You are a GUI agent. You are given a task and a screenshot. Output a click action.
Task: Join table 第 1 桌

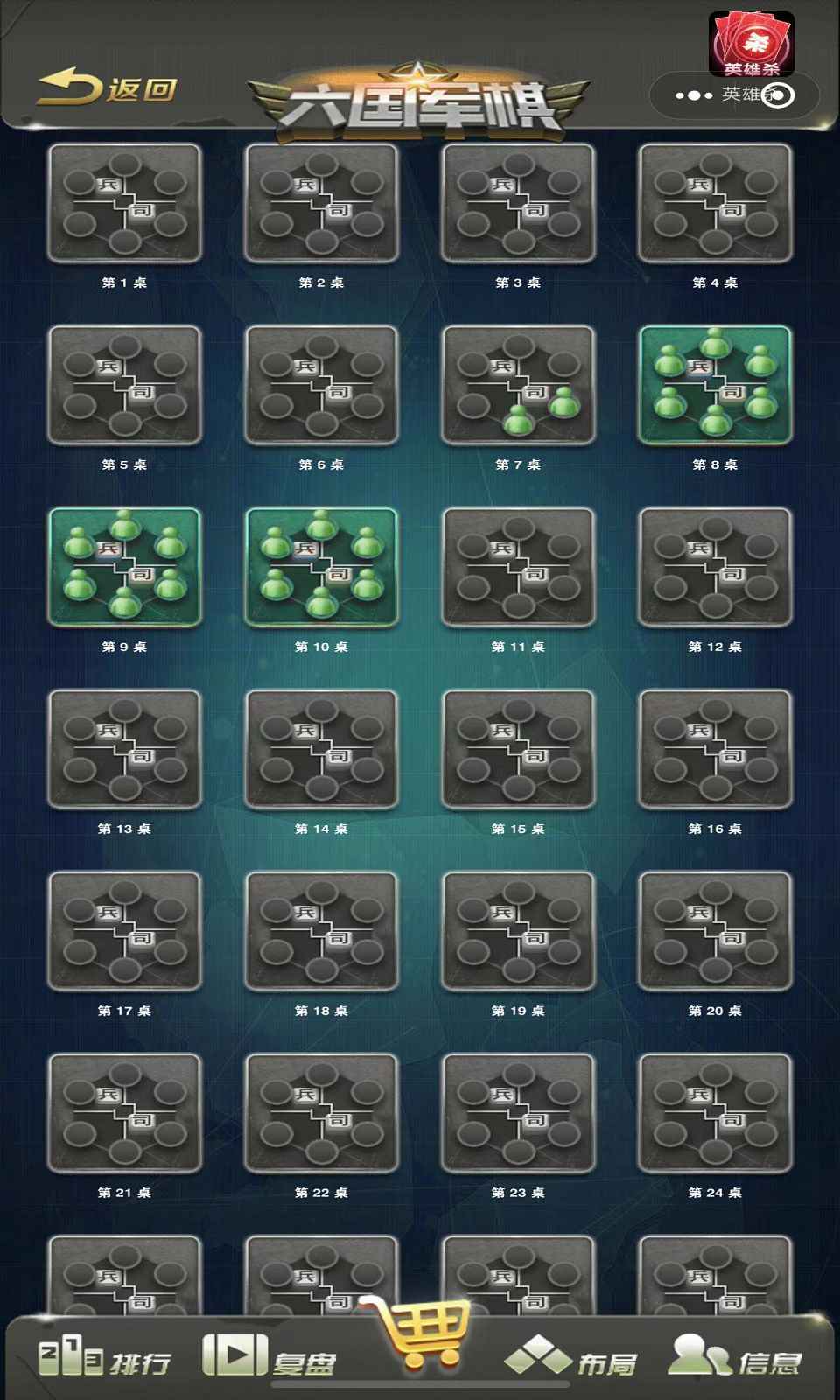click(125, 205)
